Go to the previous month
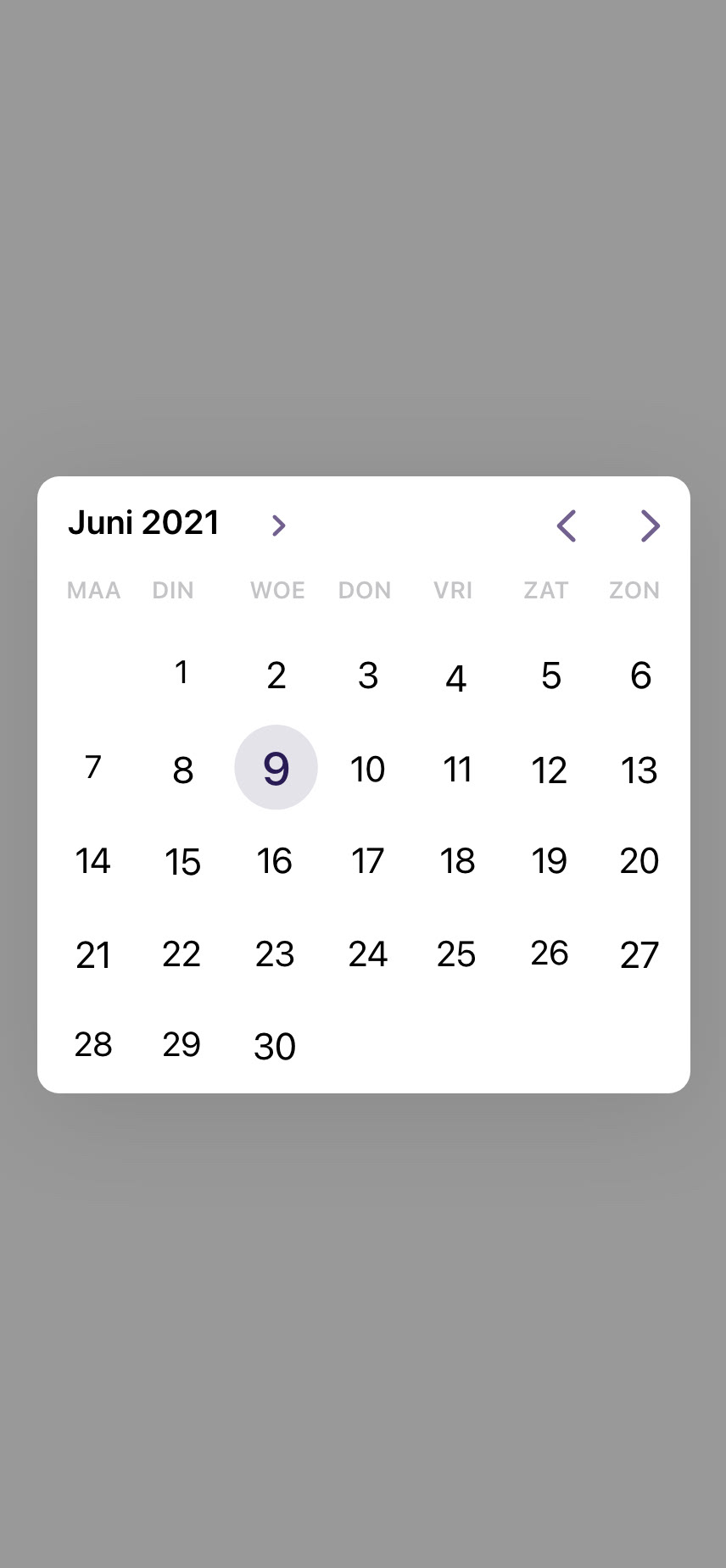Screen dimensions: 726x1568 (x=567, y=525)
